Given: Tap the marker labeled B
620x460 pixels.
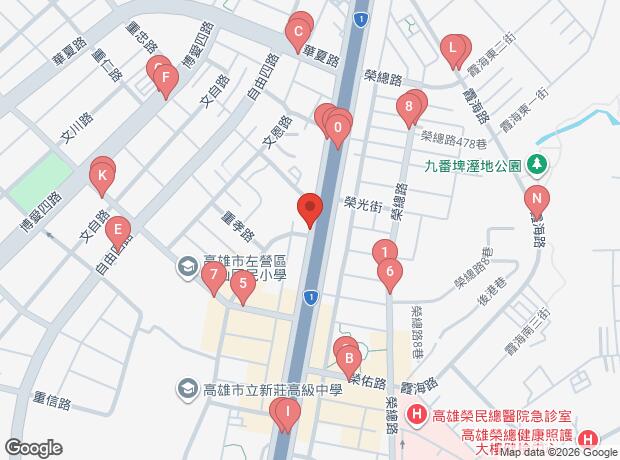Looking at the screenshot, I should click(x=349, y=362).
